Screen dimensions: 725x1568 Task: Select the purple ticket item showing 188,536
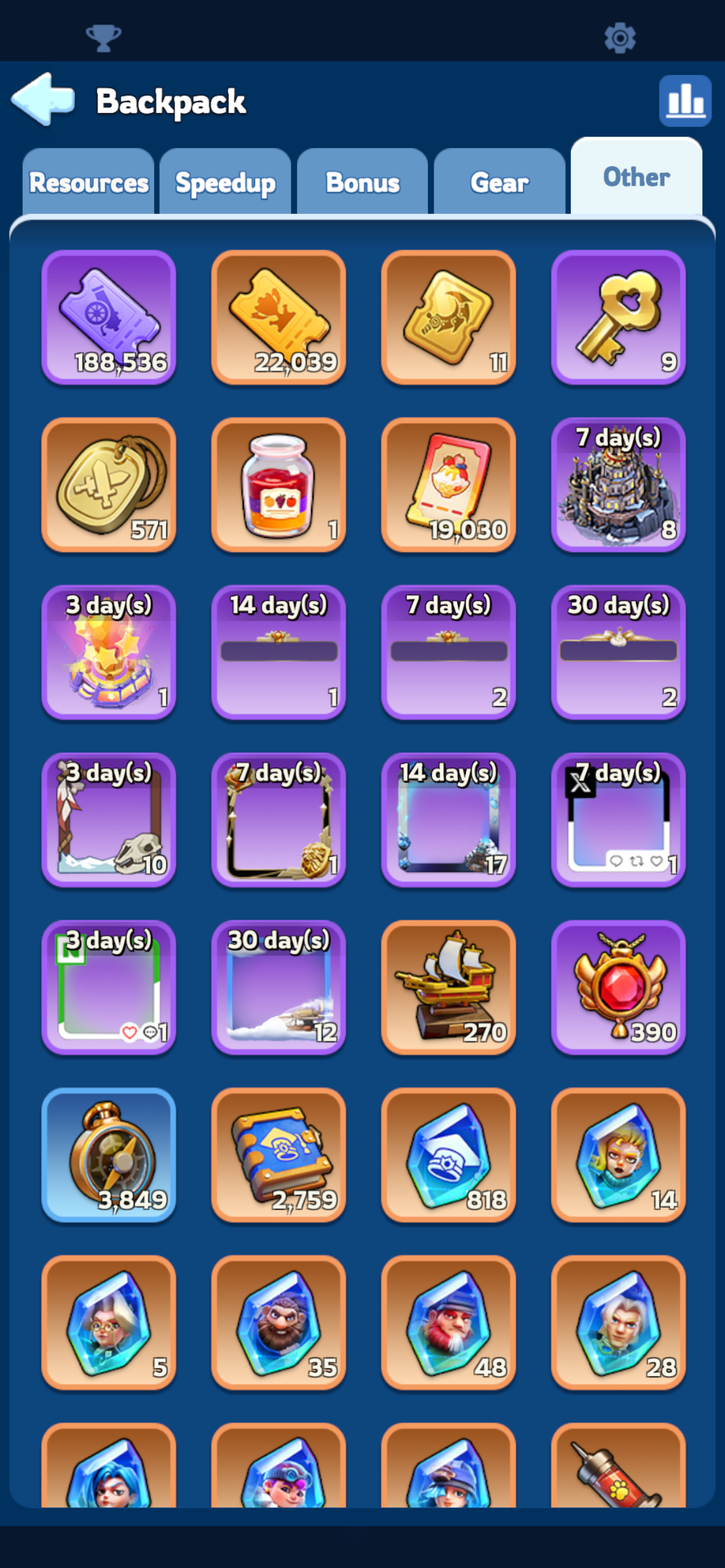coord(109,317)
